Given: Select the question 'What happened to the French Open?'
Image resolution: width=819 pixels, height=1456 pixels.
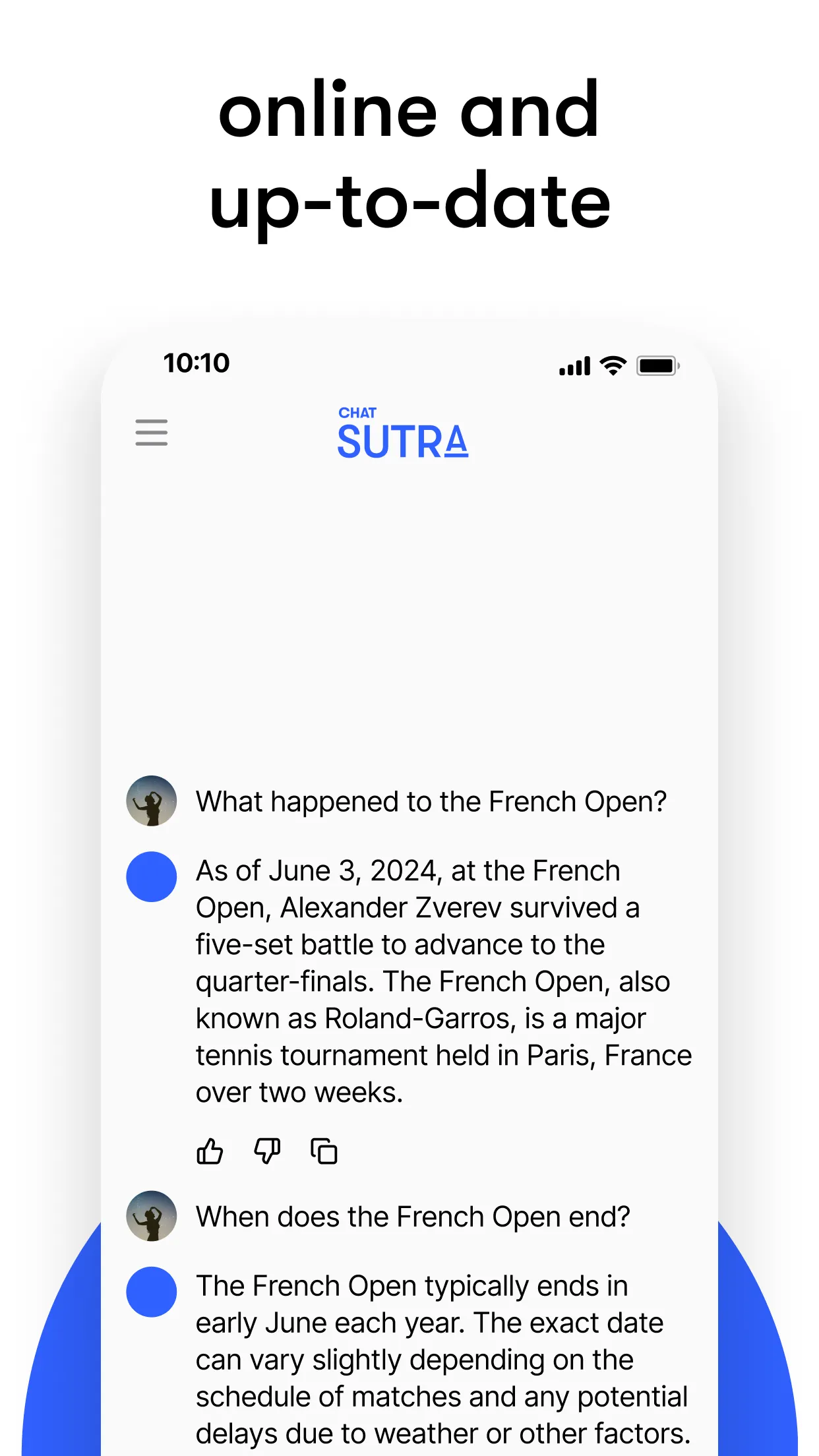Looking at the screenshot, I should [x=431, y=801].
